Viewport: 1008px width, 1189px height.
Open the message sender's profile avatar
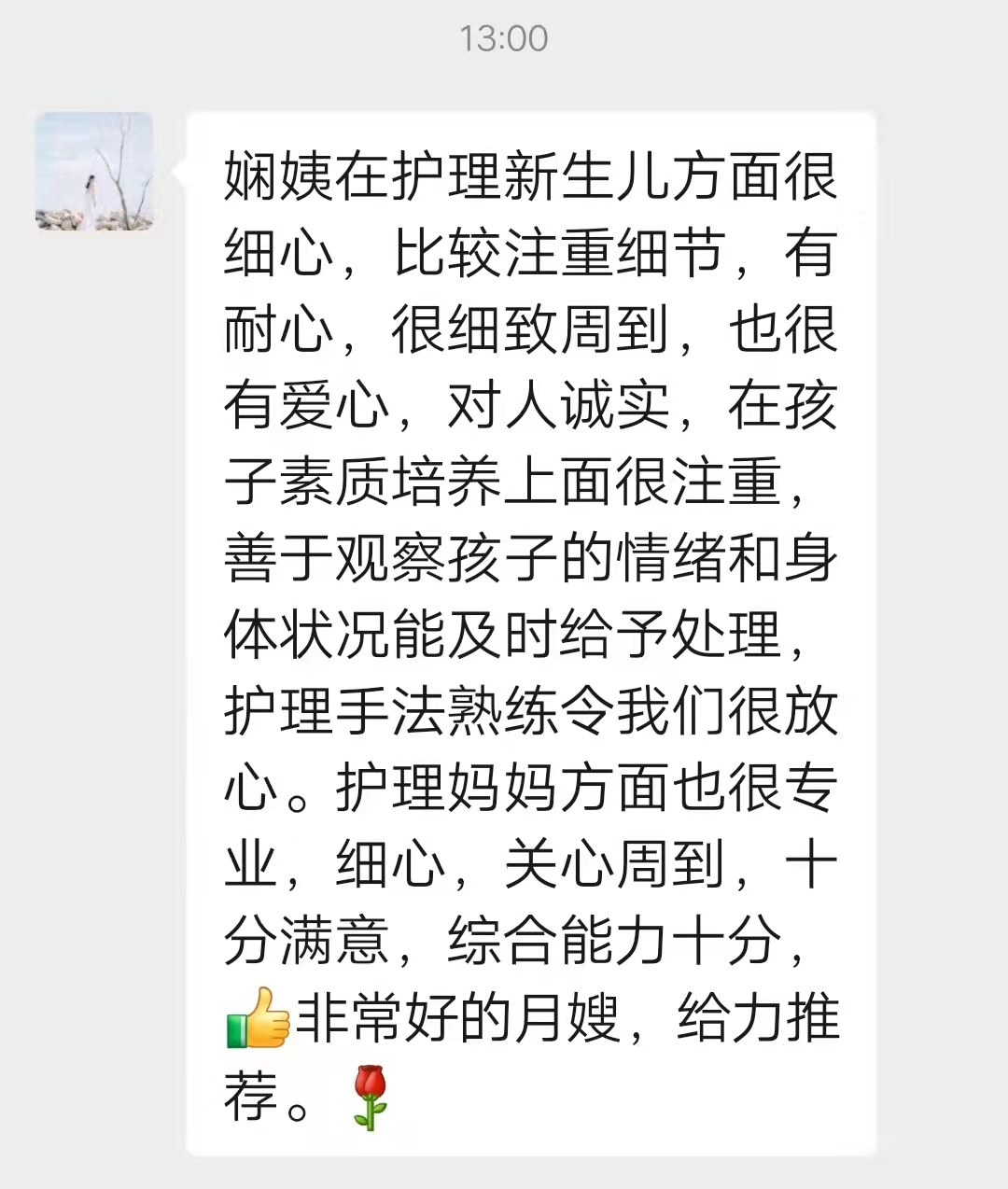(x=94, y=172)
